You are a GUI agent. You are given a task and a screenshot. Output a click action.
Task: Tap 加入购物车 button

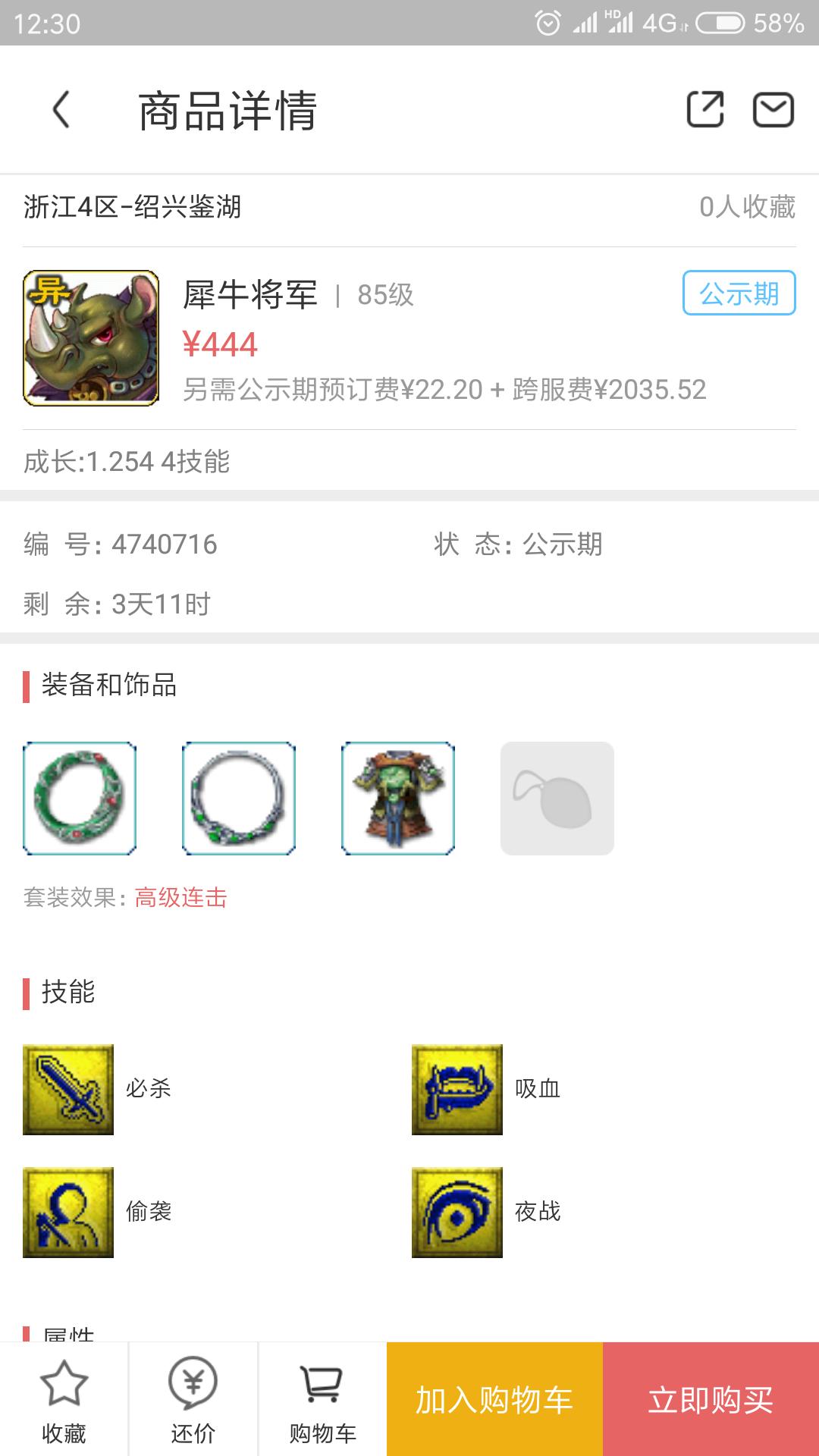[x=494, y=1400]
